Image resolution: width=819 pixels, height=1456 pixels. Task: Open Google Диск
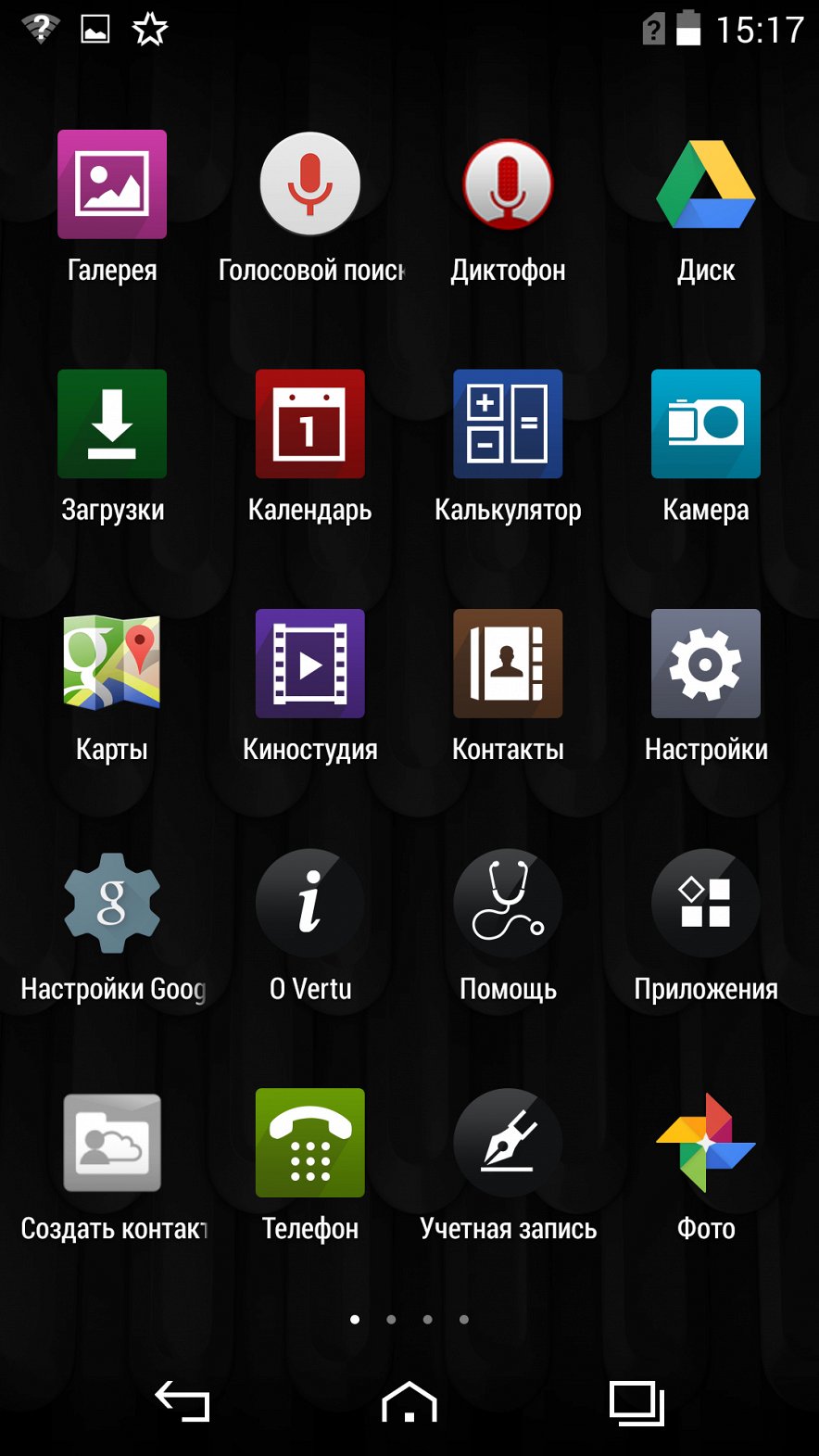click(706, 184)
